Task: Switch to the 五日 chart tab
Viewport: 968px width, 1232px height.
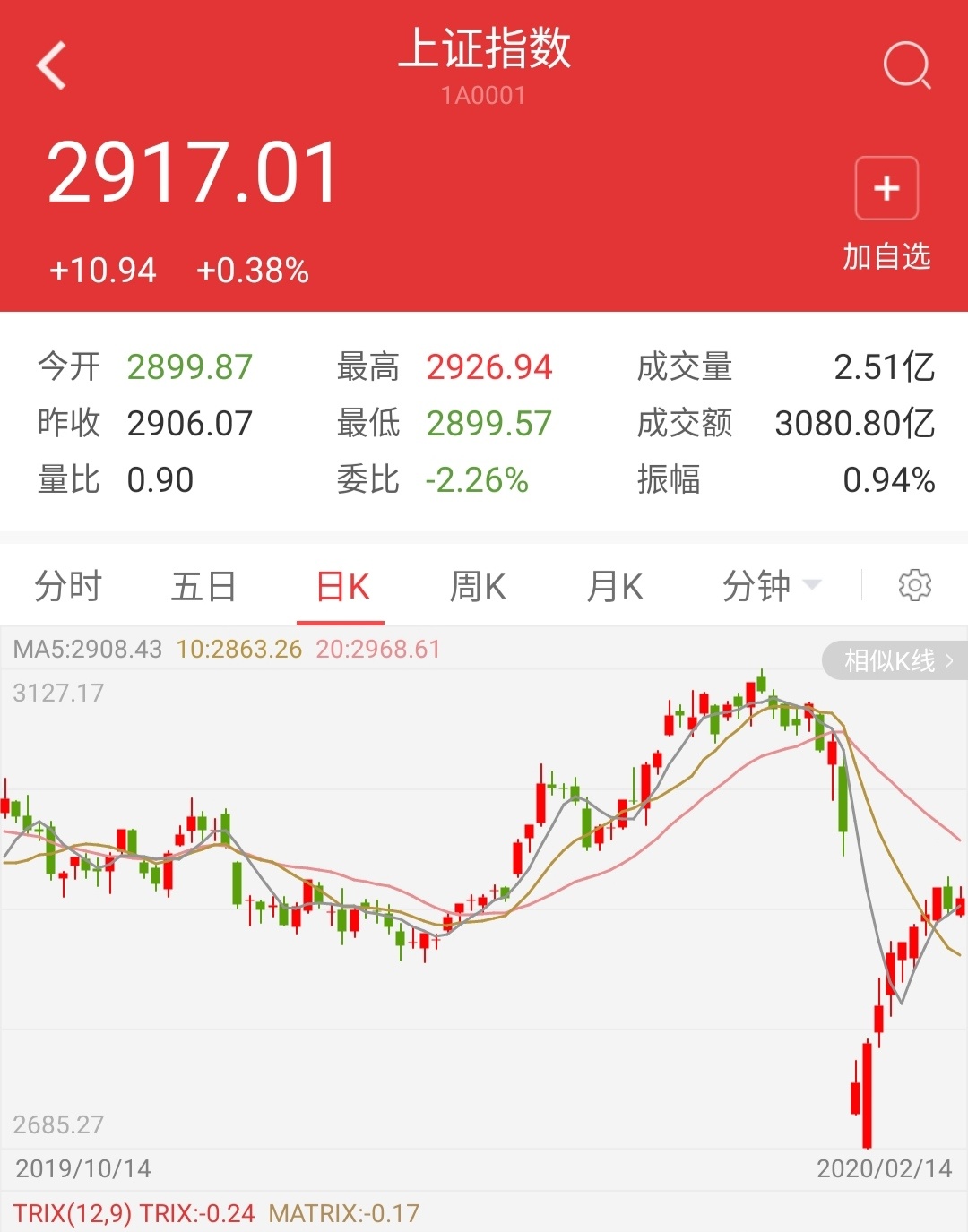Action: 203,587
